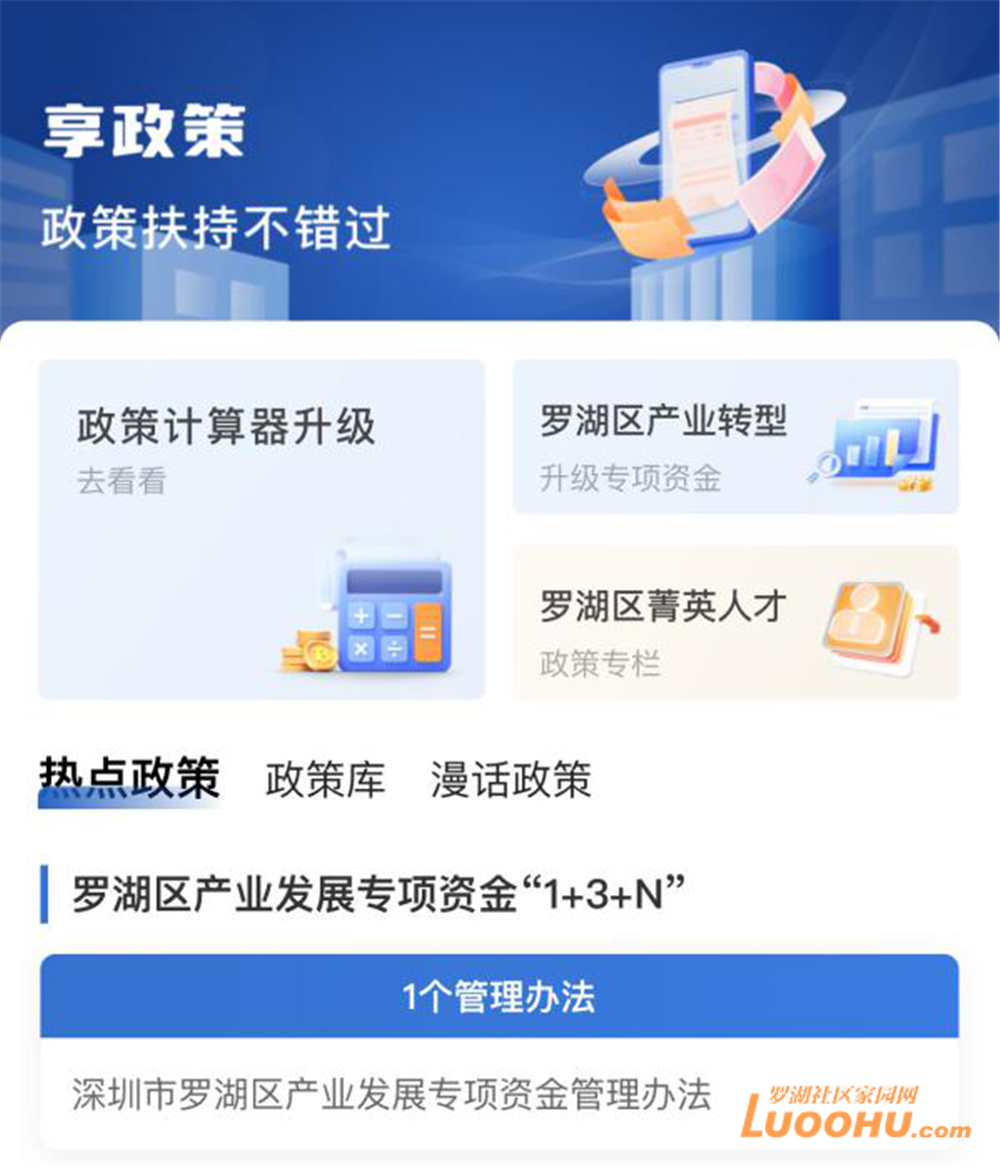Open the 政策计算器升级 card
This screenshot has height=1168, width=1000.
tap(261, 529)
